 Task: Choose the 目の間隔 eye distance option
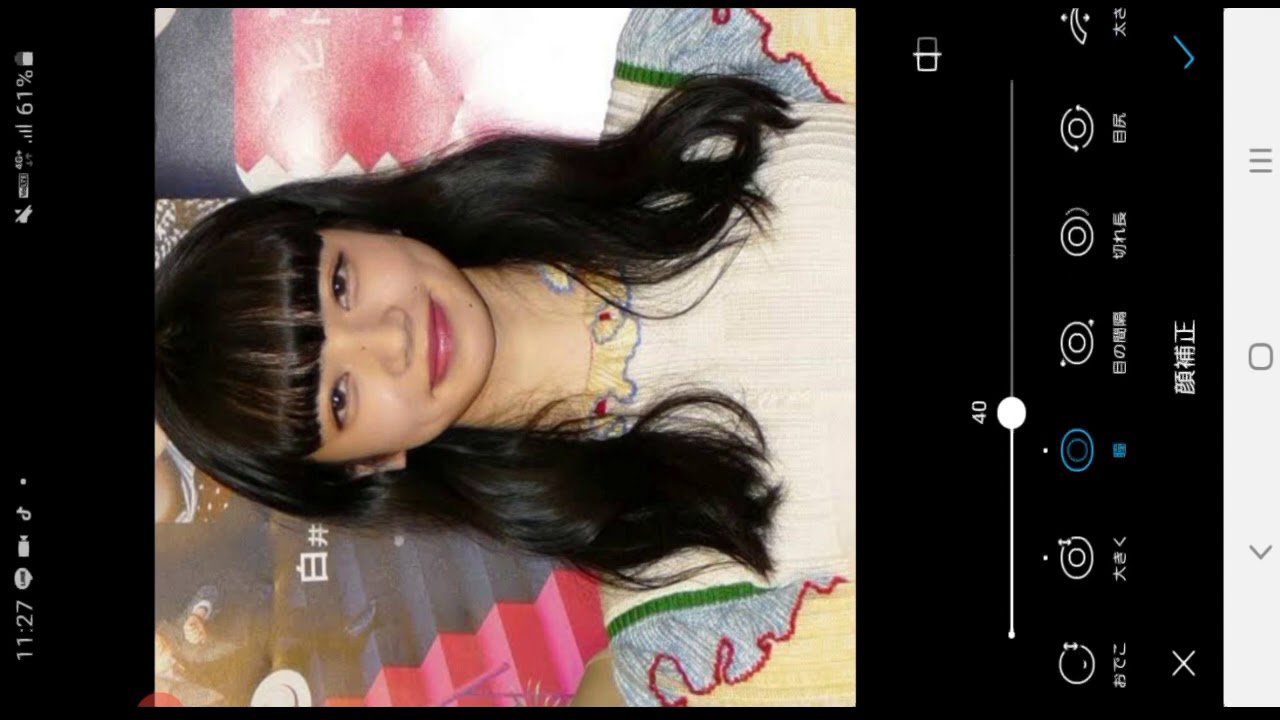pos(1077,343)
